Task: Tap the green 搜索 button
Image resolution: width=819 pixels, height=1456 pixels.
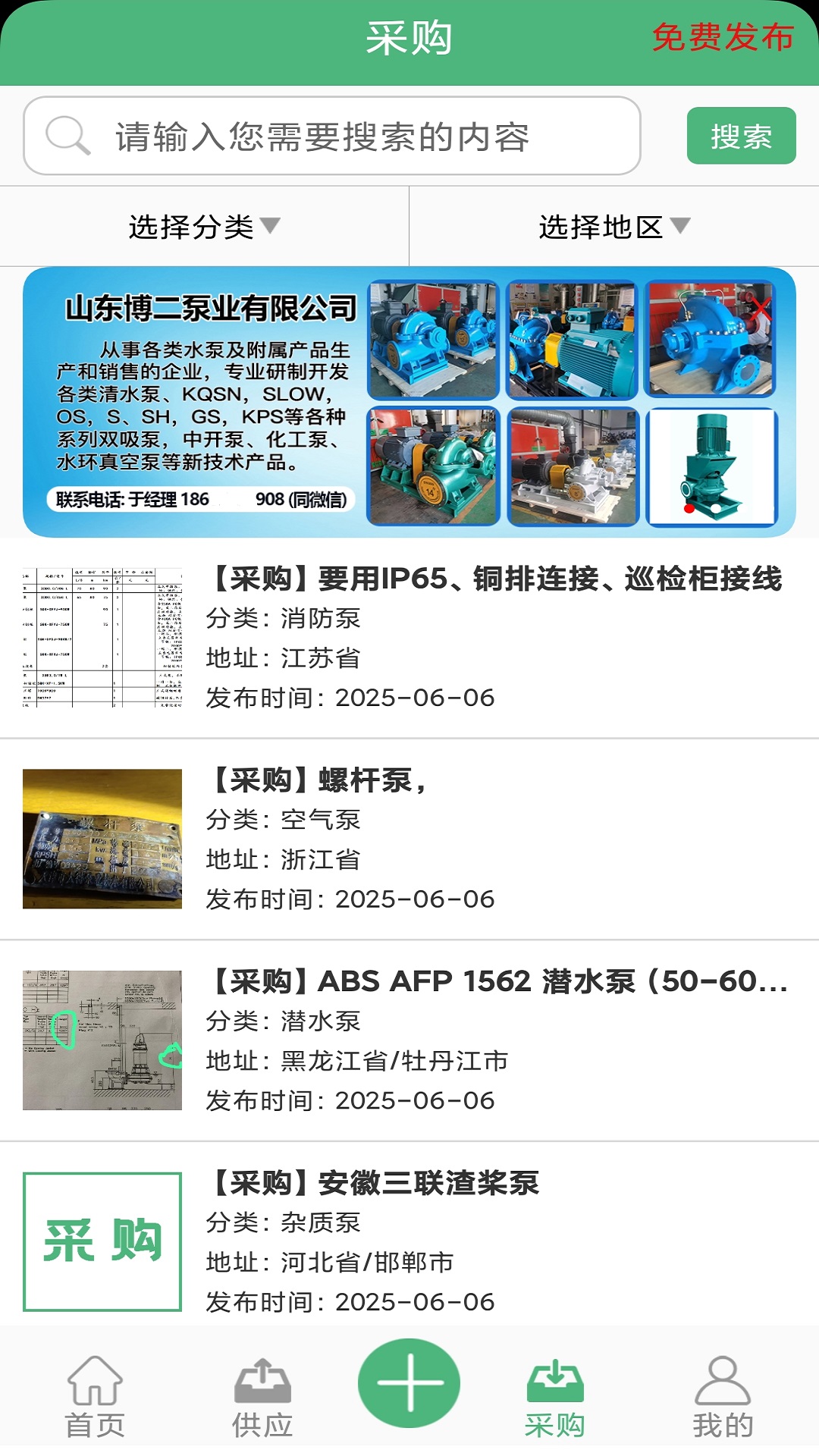Action: tap(741, 136)
